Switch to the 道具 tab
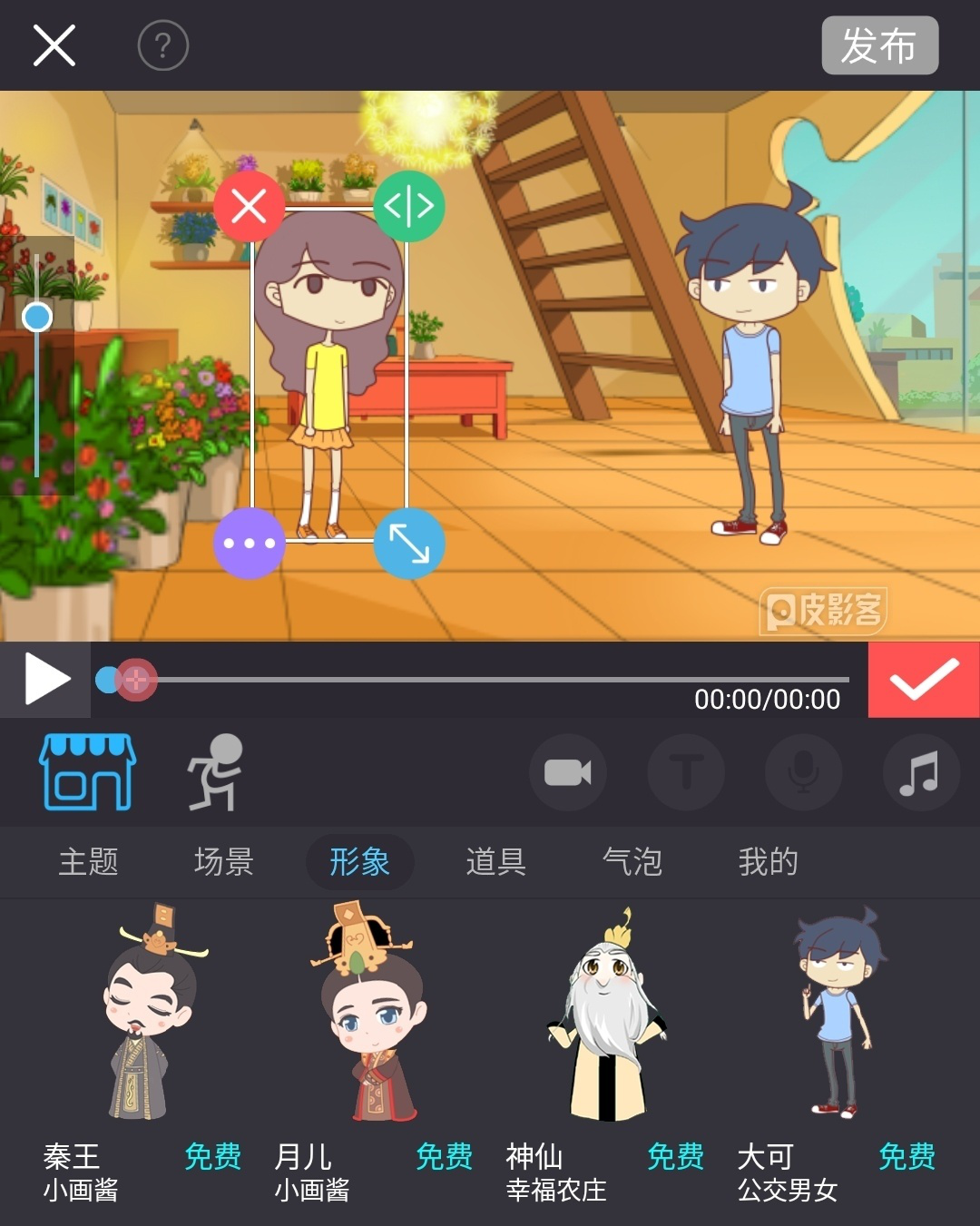This screenshot has height=1226, width=980. click(495, 861)
